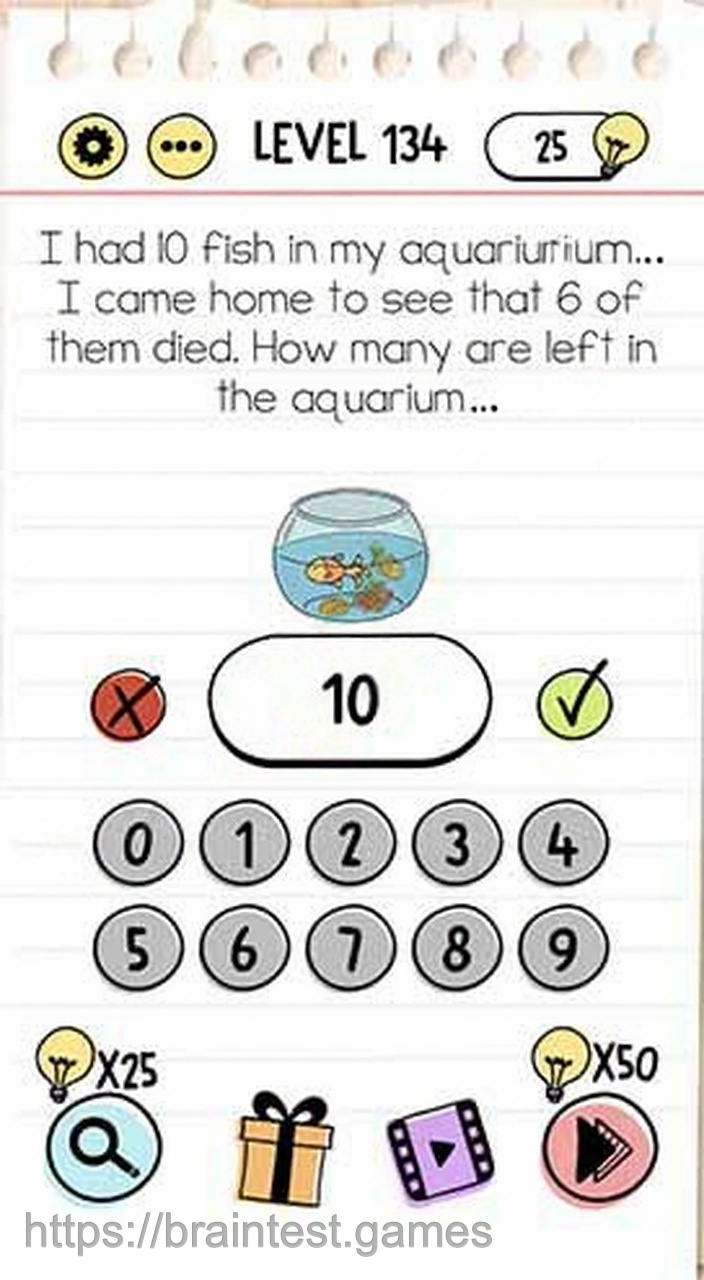
Task: Open the gift box reward
Action: click(285, 1150)
